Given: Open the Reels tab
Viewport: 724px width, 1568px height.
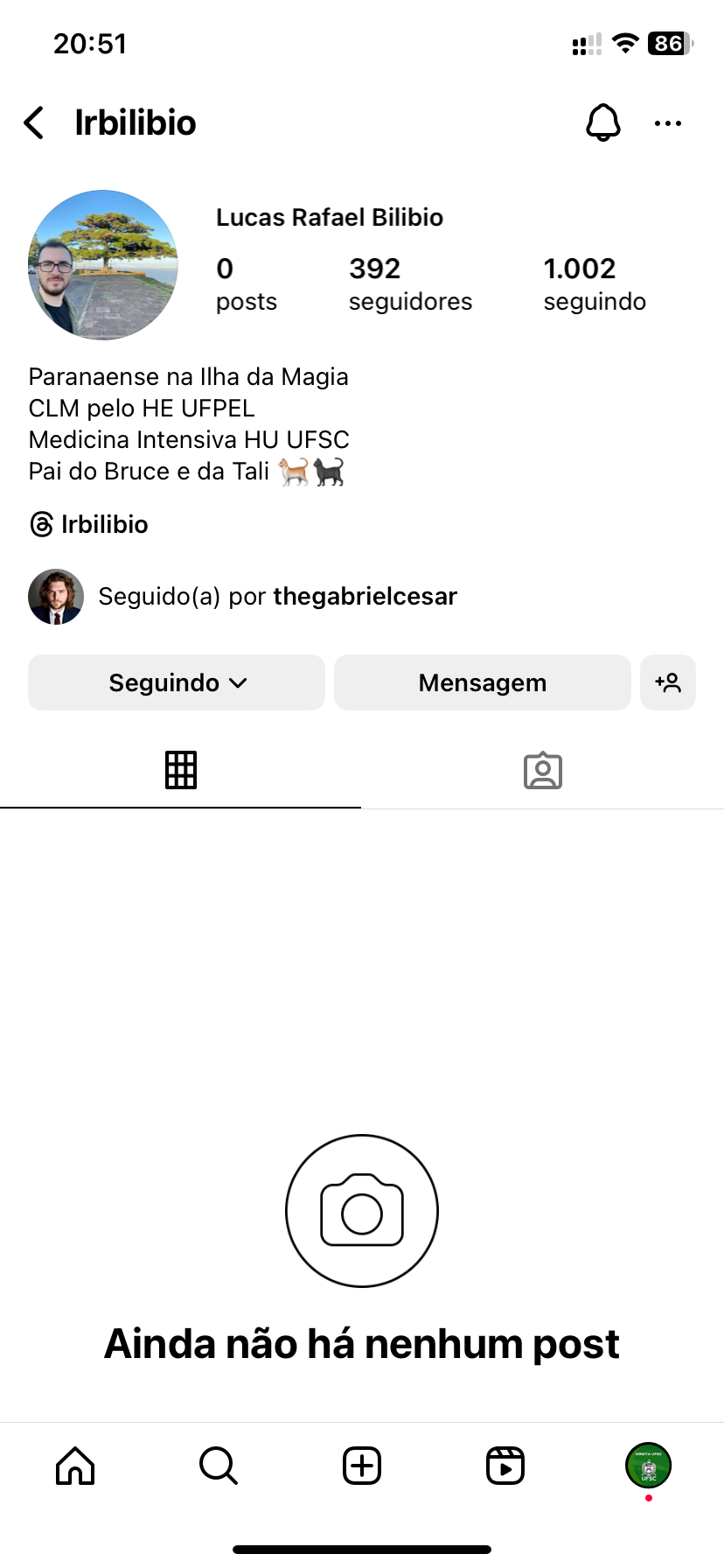Looking at the screenshot, I should coord(505,1466).
